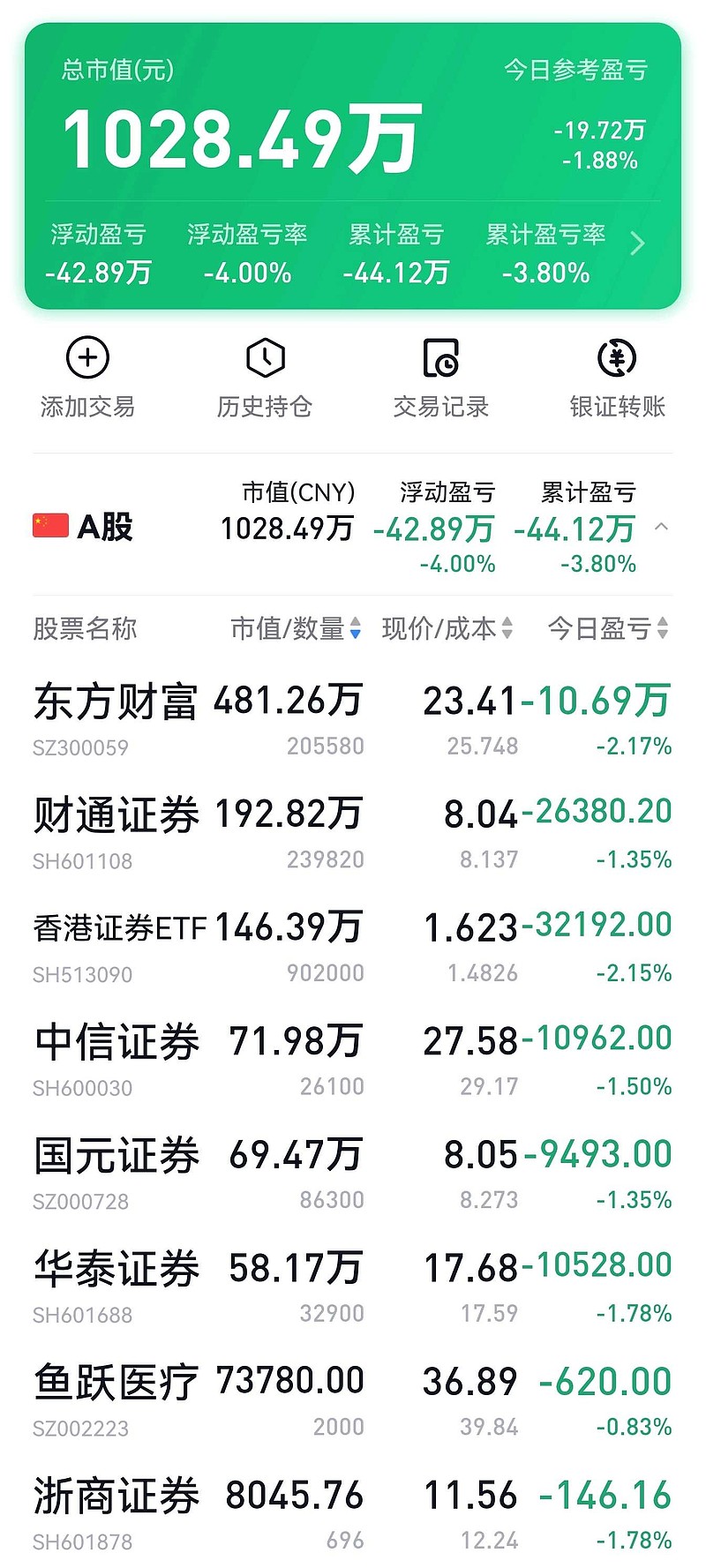The height and width of the screenshot is (1568, 706).
Task: Sort by 今日盈亏 column
Action: (x=608, y=628)
